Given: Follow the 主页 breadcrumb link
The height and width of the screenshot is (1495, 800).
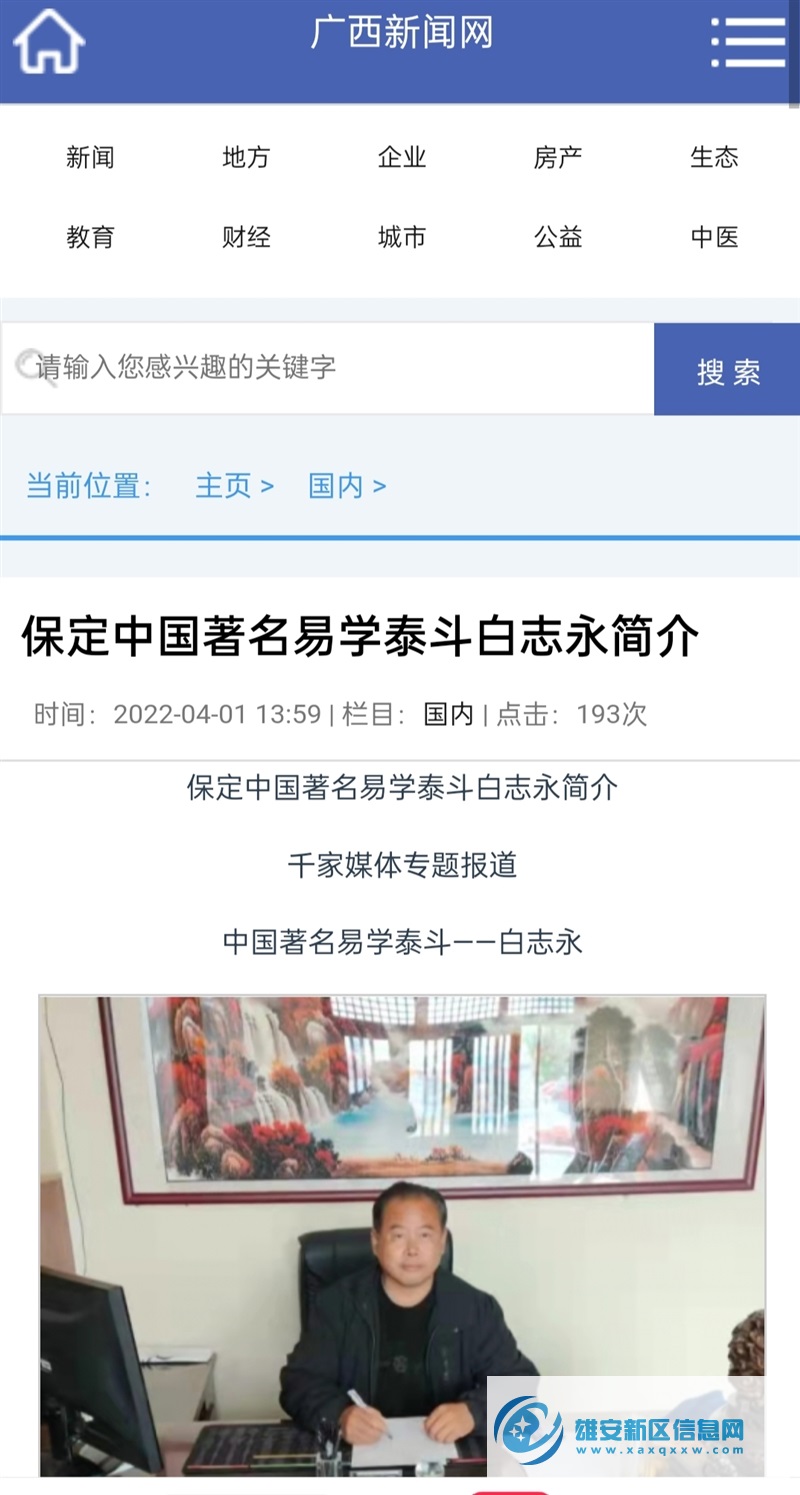Looking at the screenshot, I should pyautogui.click(x=234, y=486).
